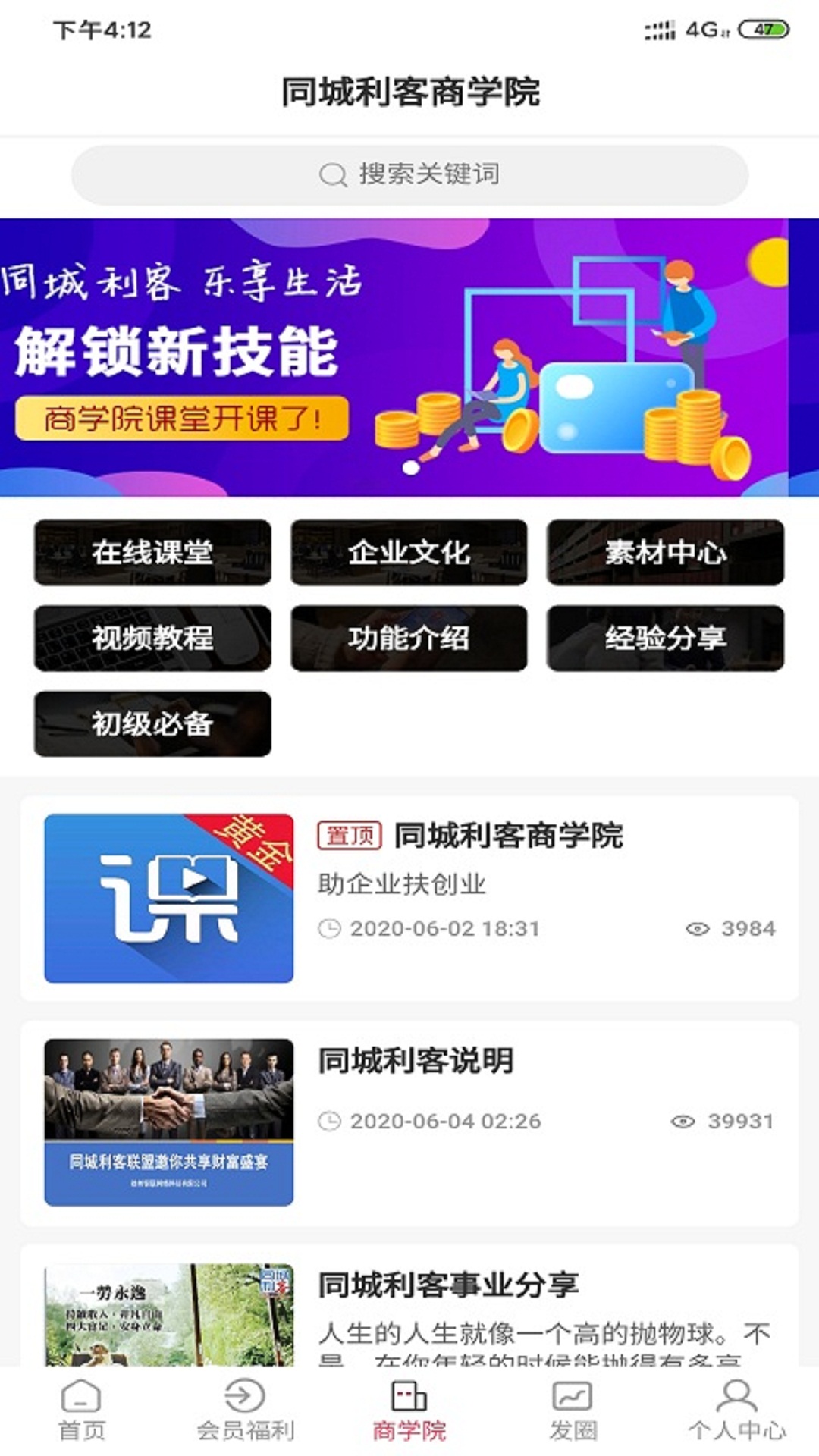Open the 个人中心 tab
Screen dimensions: 819x1456
click(736, 1411)
